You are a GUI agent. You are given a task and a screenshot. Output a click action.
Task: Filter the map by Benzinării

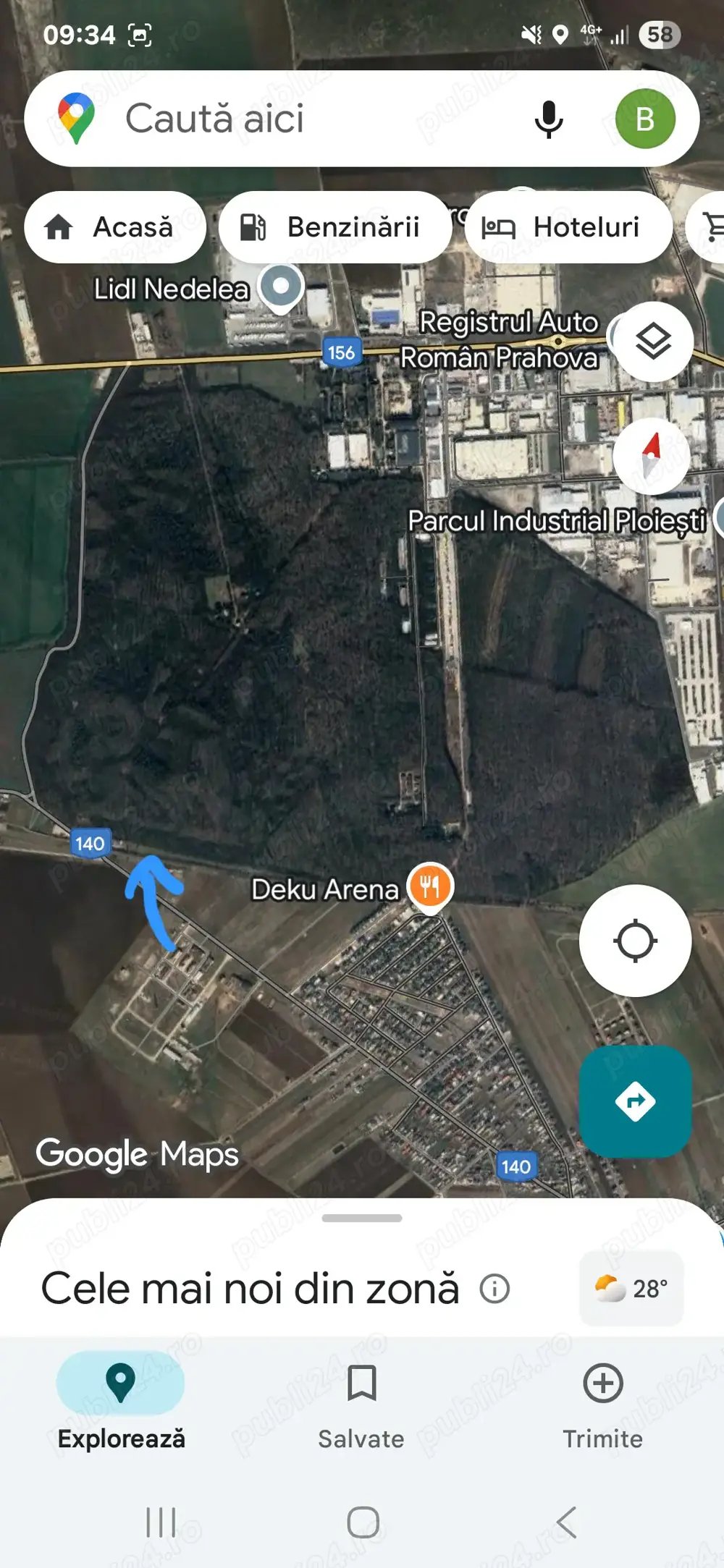335,227
